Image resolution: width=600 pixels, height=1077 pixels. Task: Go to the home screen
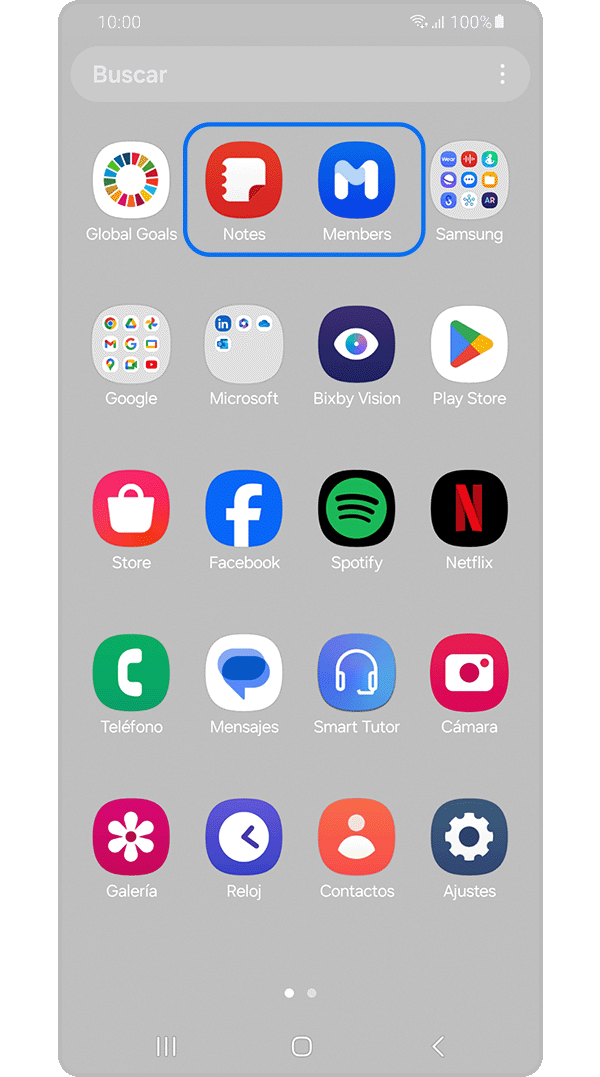[302, 1046]
